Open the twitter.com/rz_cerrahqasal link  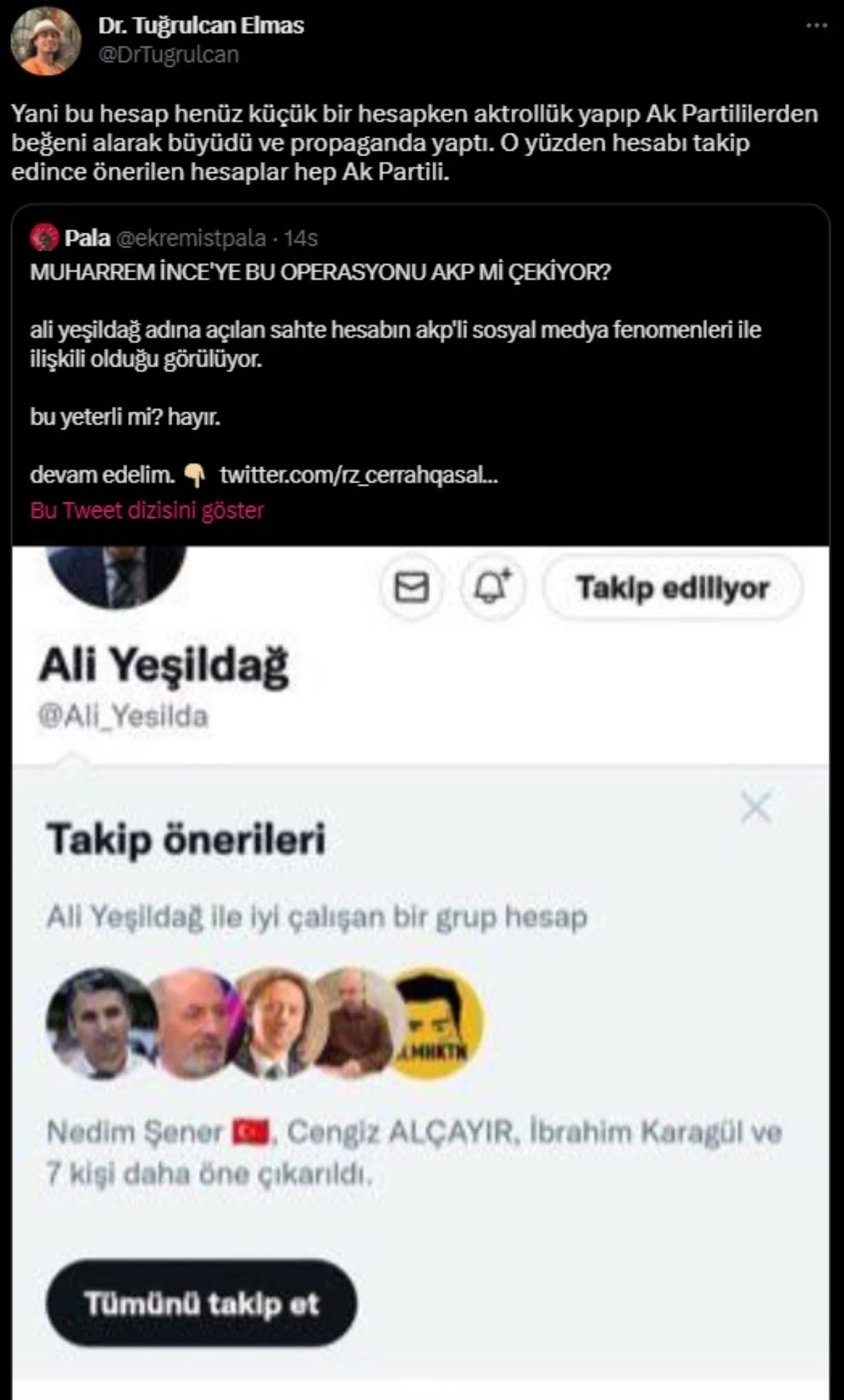359,475
